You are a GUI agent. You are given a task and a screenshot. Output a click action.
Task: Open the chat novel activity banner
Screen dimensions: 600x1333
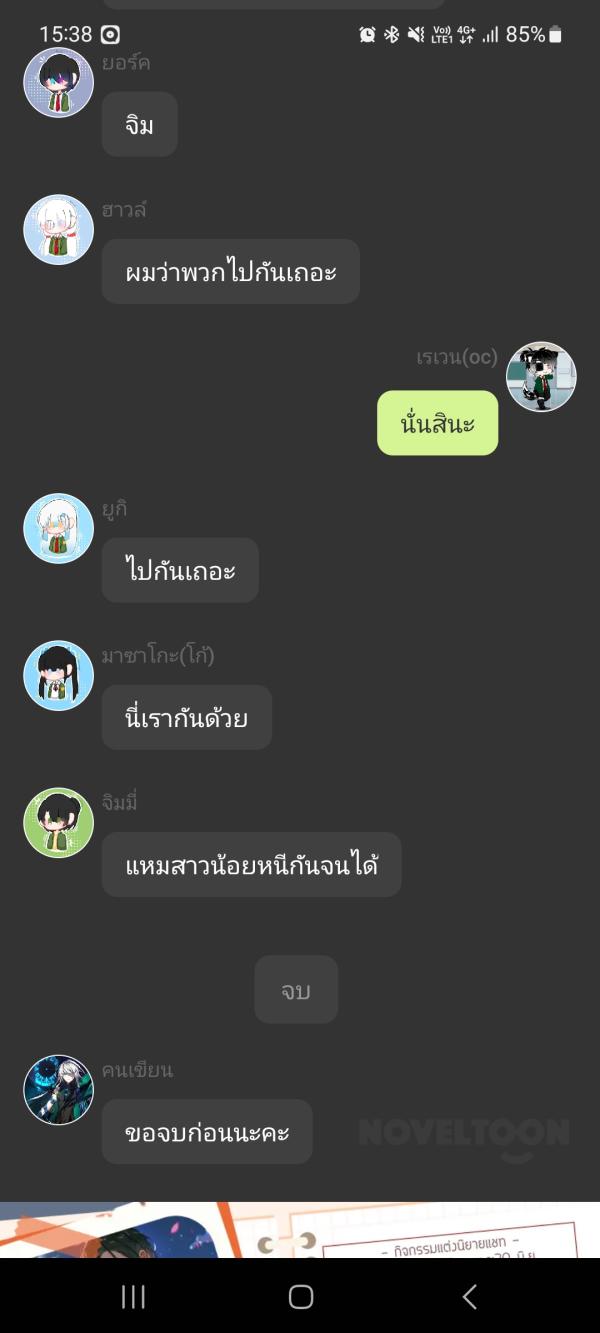[x=300, y=1230]
